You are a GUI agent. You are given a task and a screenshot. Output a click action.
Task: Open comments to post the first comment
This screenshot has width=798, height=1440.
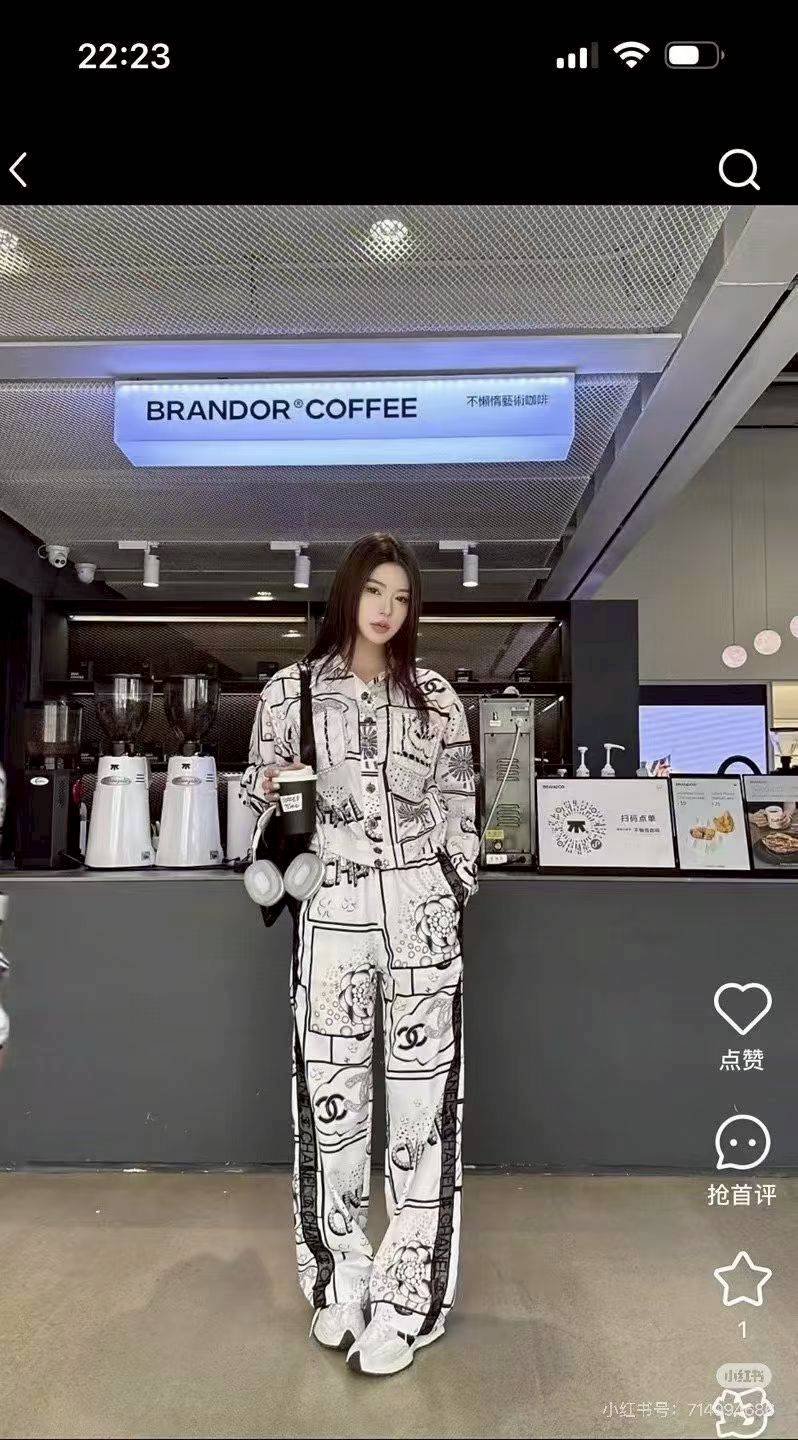[742, 1142]
